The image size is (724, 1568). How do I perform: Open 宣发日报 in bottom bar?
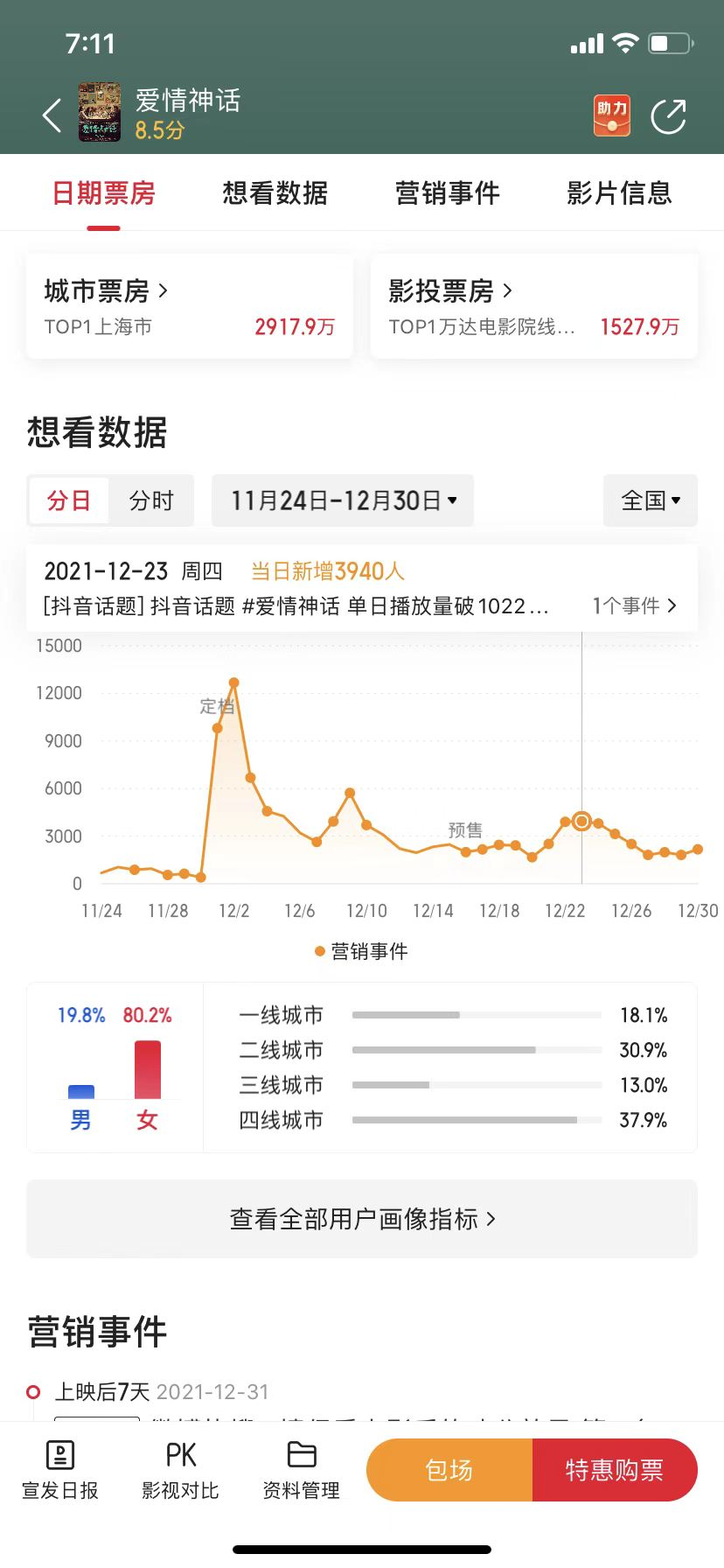pos(60,1471)
